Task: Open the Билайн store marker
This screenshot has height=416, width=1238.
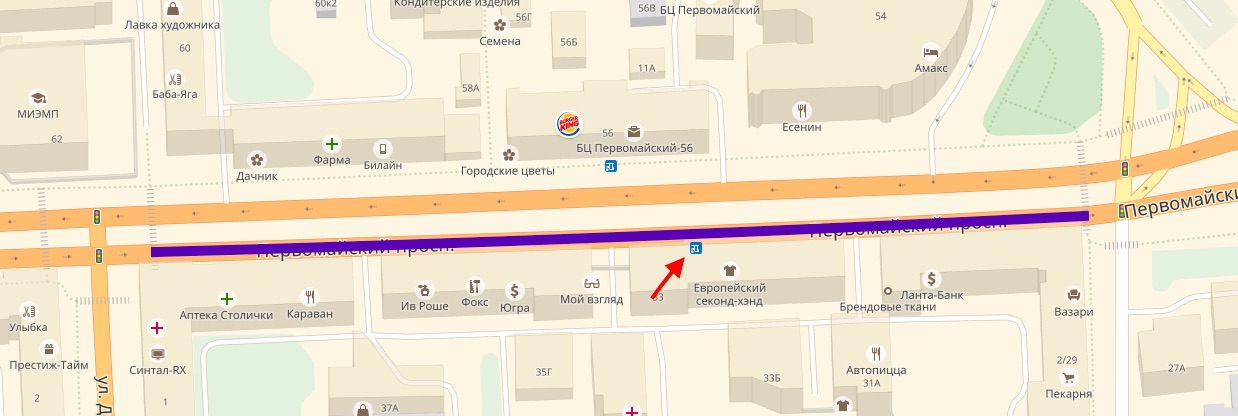Action: 382,148
